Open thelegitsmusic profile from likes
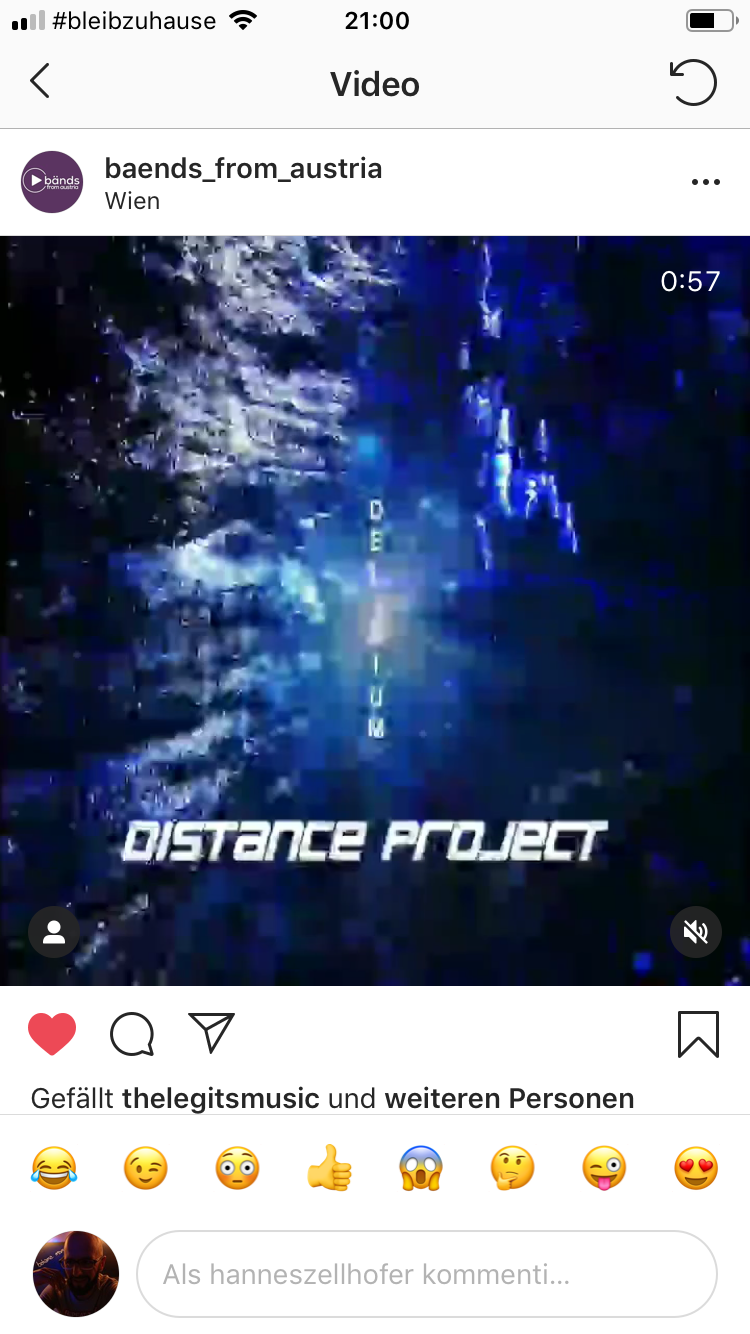750x1334 pixels. point(220,1099)
